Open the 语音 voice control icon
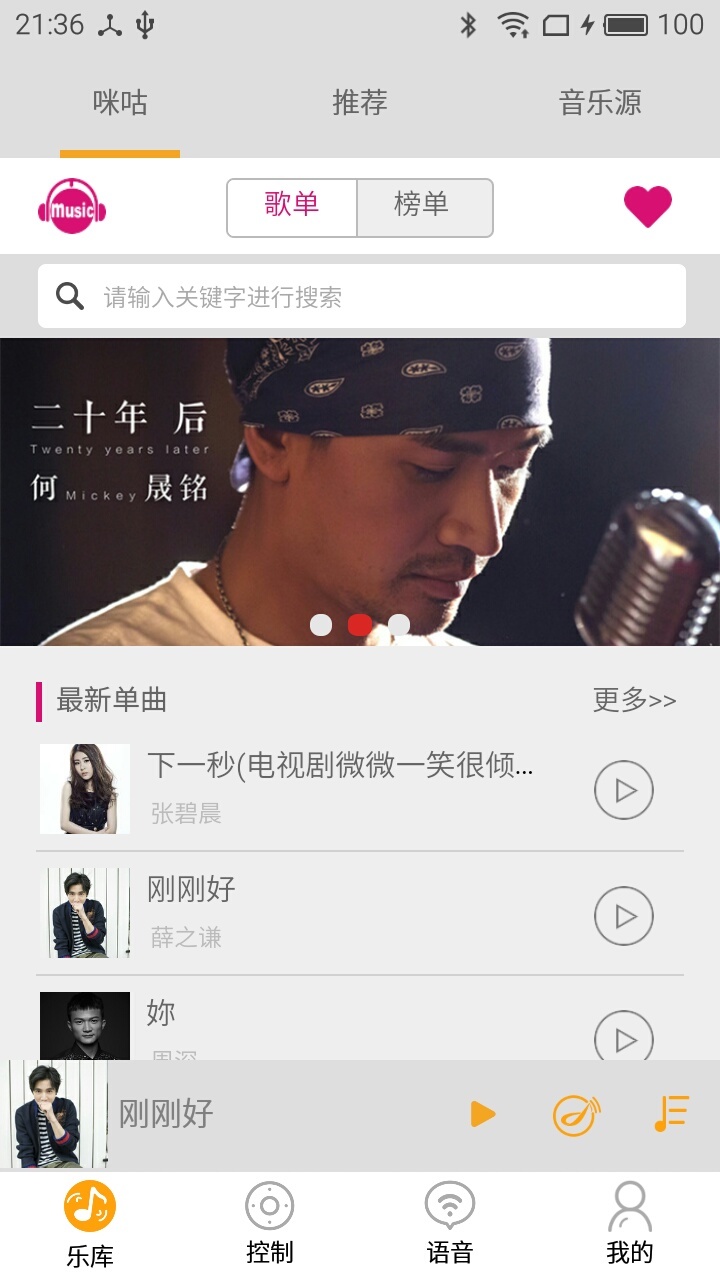 click(x=450, y=1215)
